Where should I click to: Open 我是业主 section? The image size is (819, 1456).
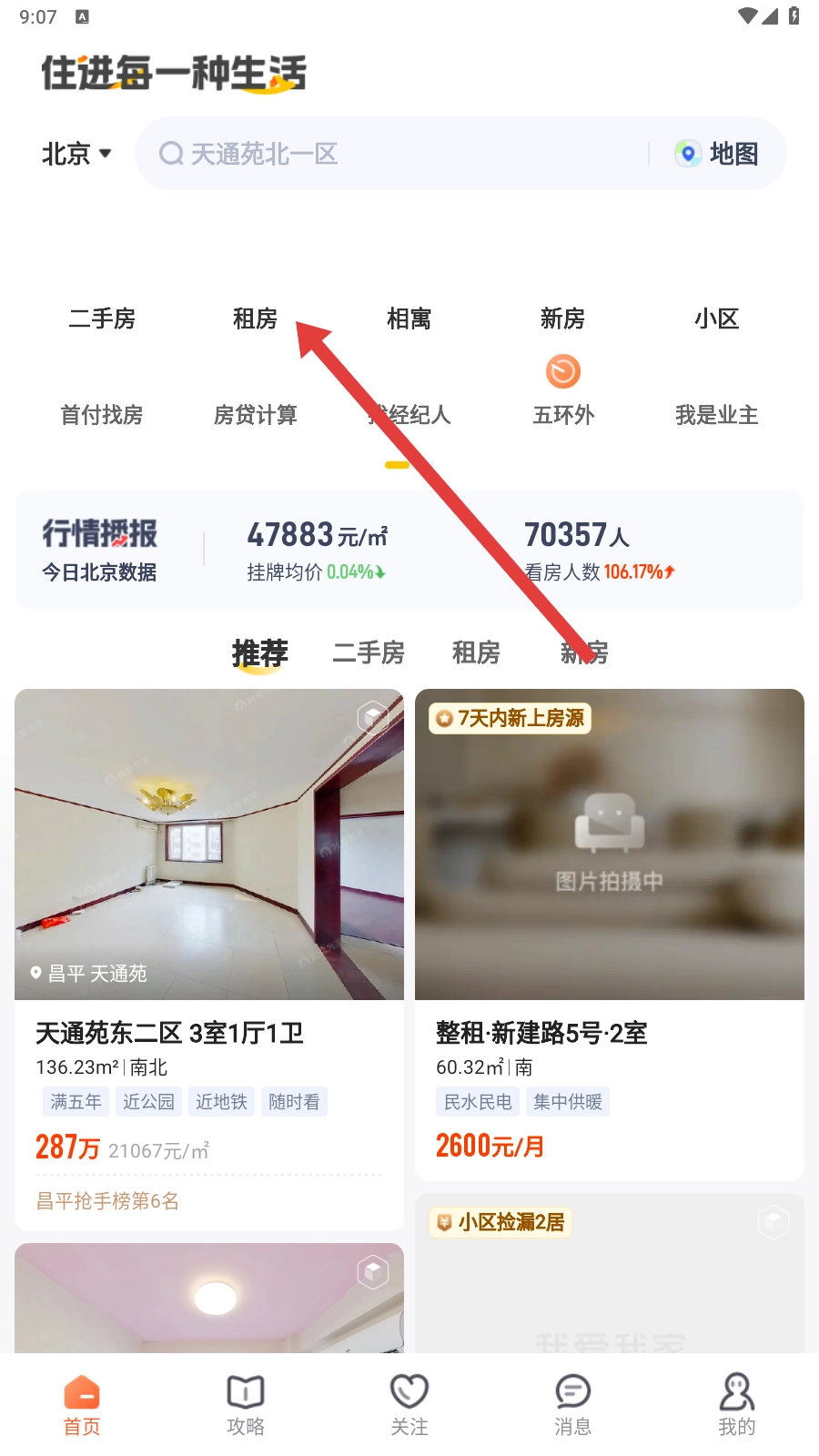[x=716, y=415]
